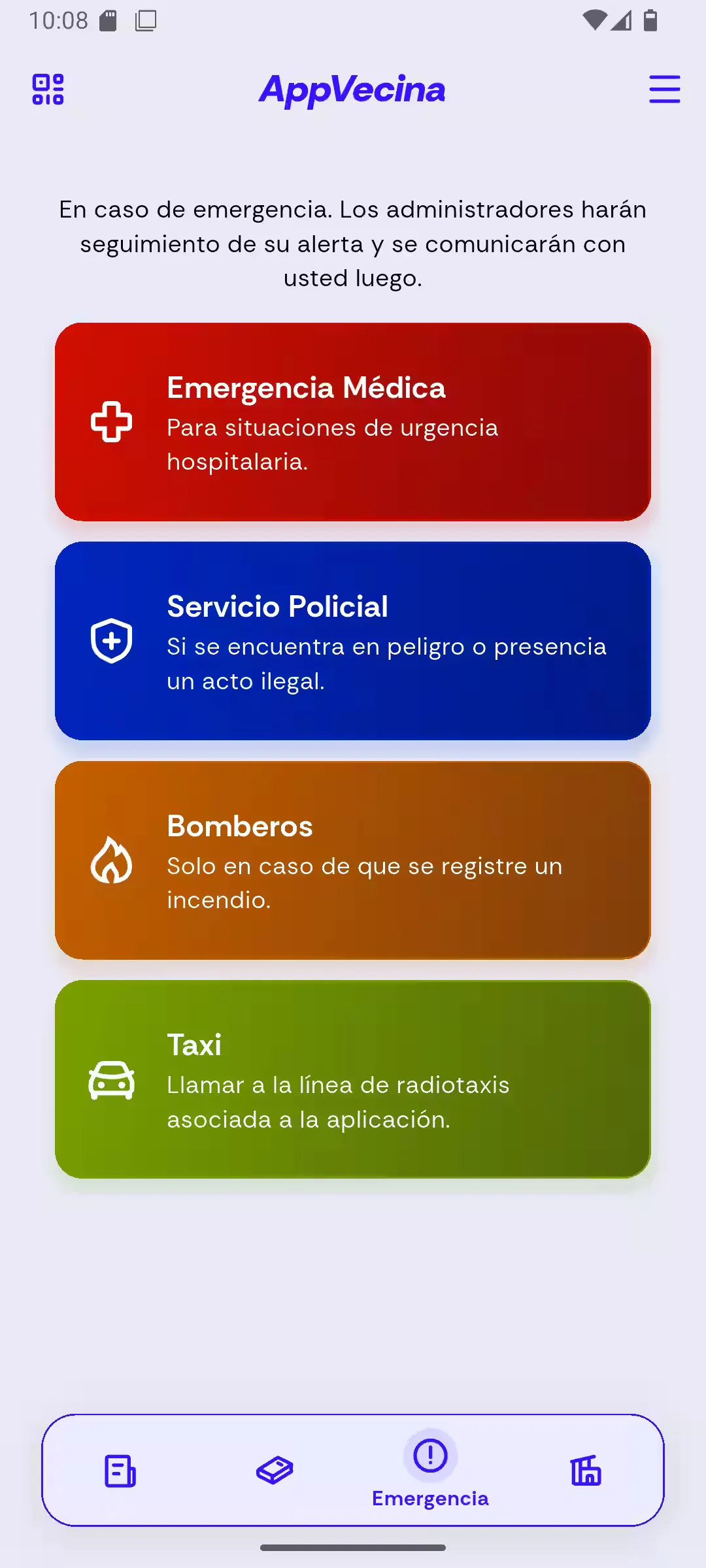Tap the medical cross icon
The width and height of the screenshot is (706, 1568).
(x=111, y=421)
